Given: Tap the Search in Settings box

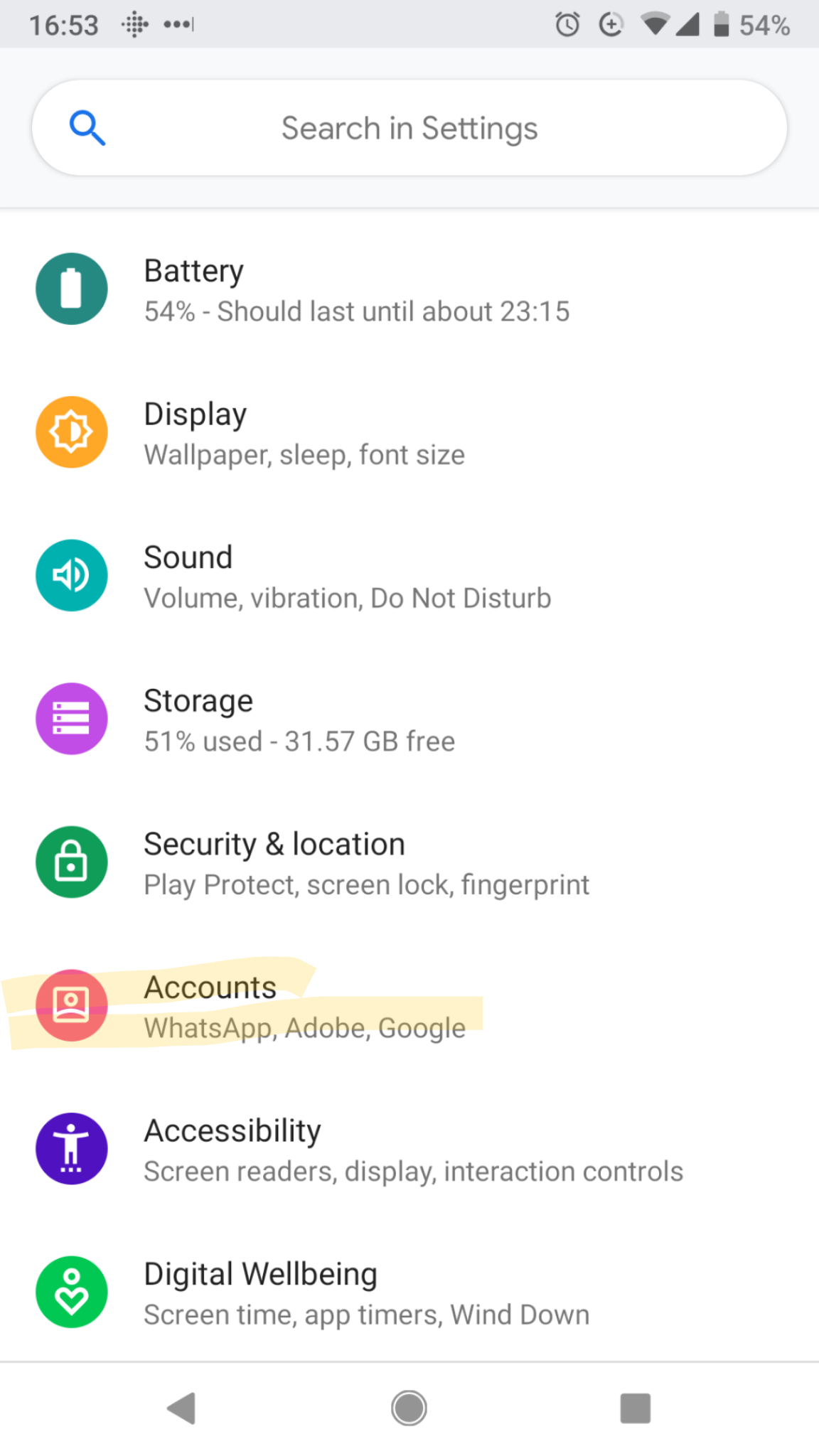Looking at the screenshot, I should point(409,128).
